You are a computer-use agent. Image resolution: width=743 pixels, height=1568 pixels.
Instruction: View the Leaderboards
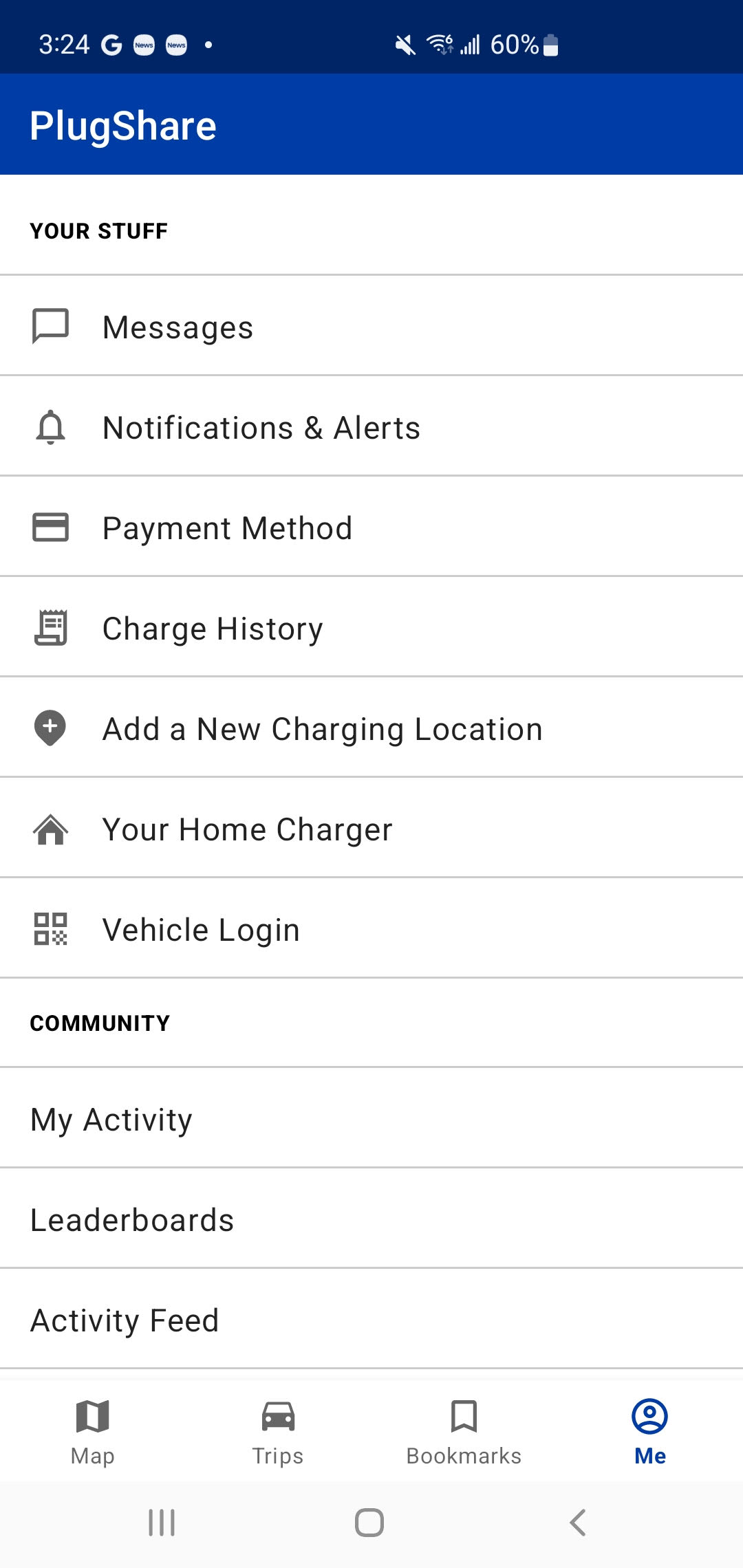pos(132,1219)
